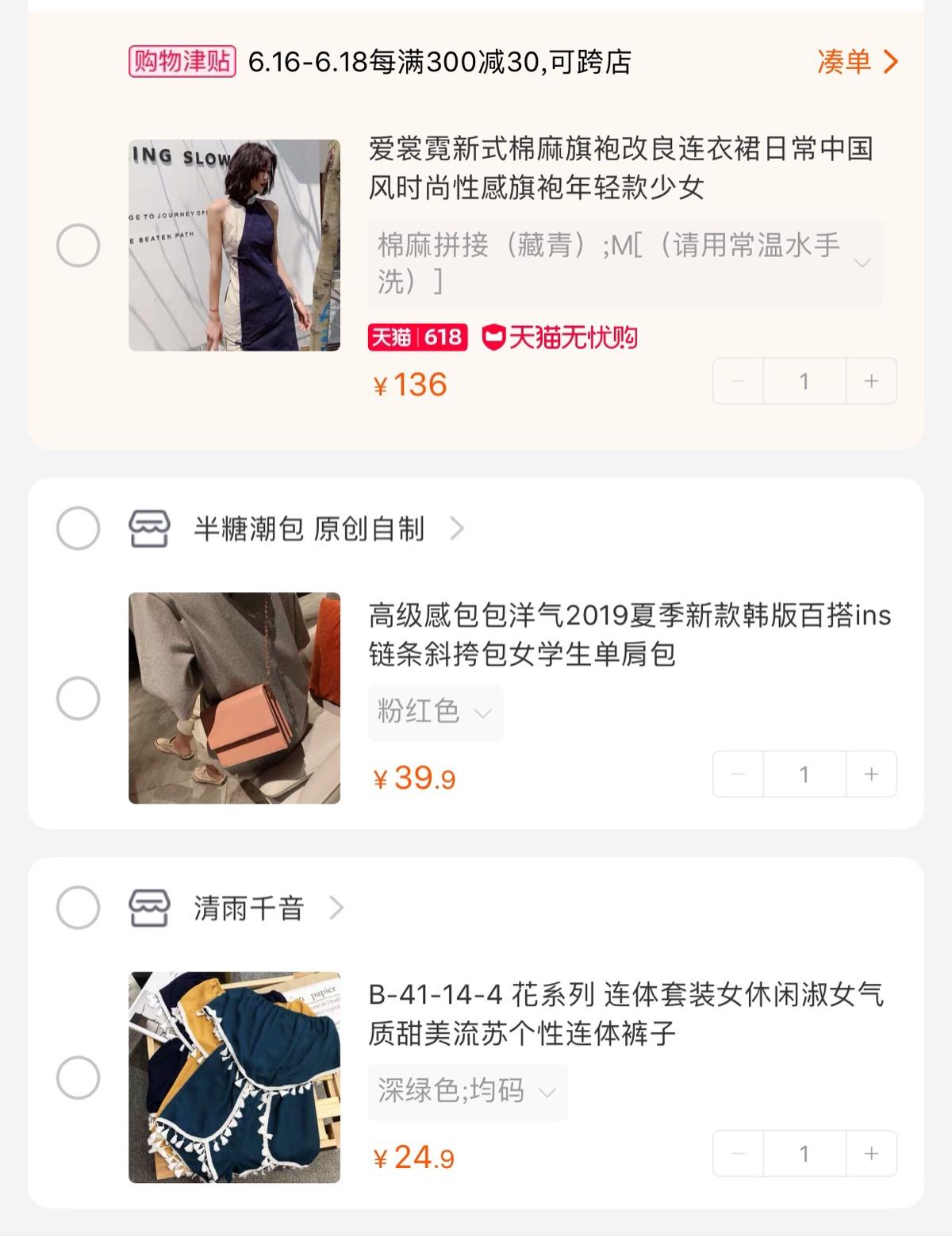This screenshot has height=1237, width=952.
Task: Select all items from shop 半糖潮包 原创自制
Action: click(x=78, y=528)
